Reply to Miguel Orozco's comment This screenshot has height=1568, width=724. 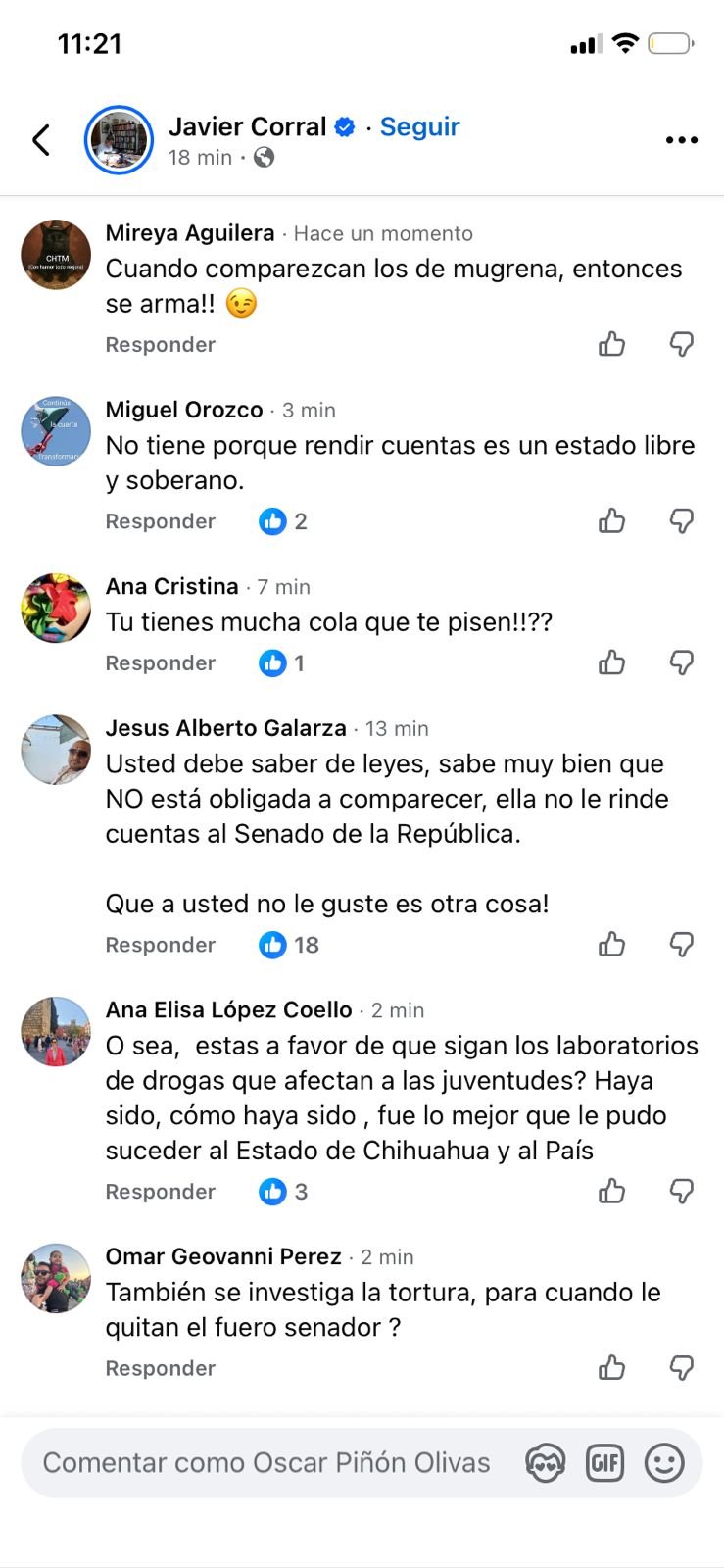(x=160, y=521)
